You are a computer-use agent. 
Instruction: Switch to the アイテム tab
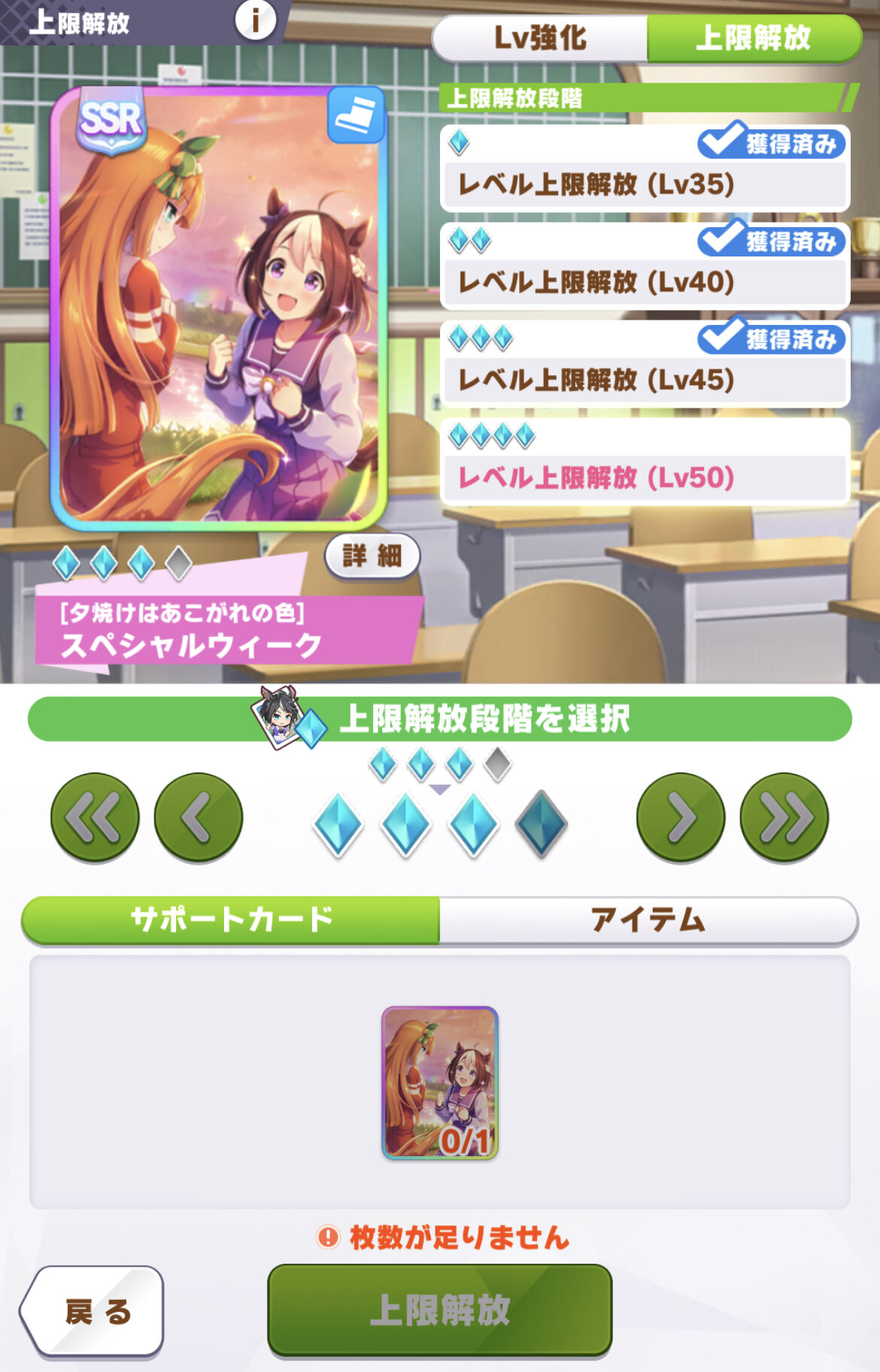click(x=648, y=919)
